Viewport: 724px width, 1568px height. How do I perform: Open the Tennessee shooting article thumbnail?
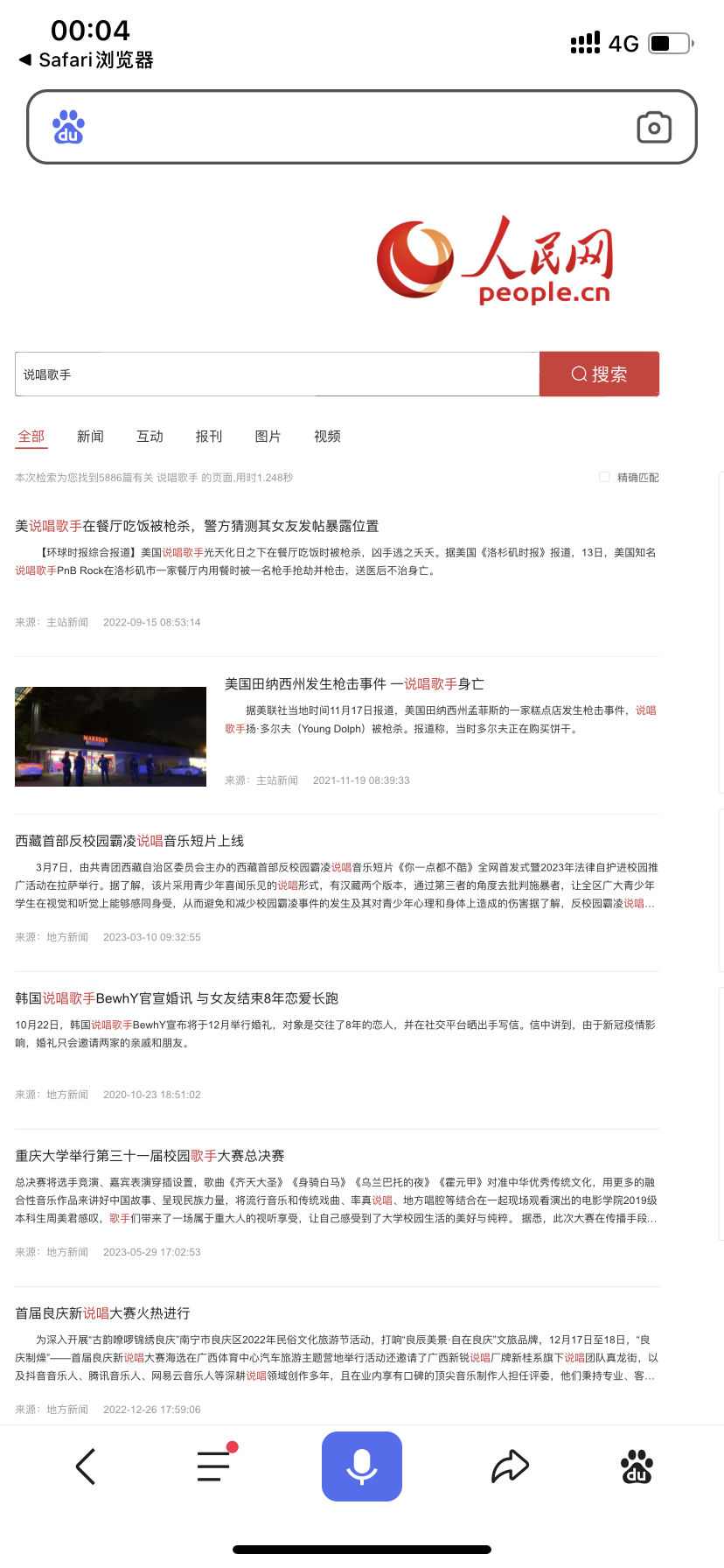coord(110,737)
